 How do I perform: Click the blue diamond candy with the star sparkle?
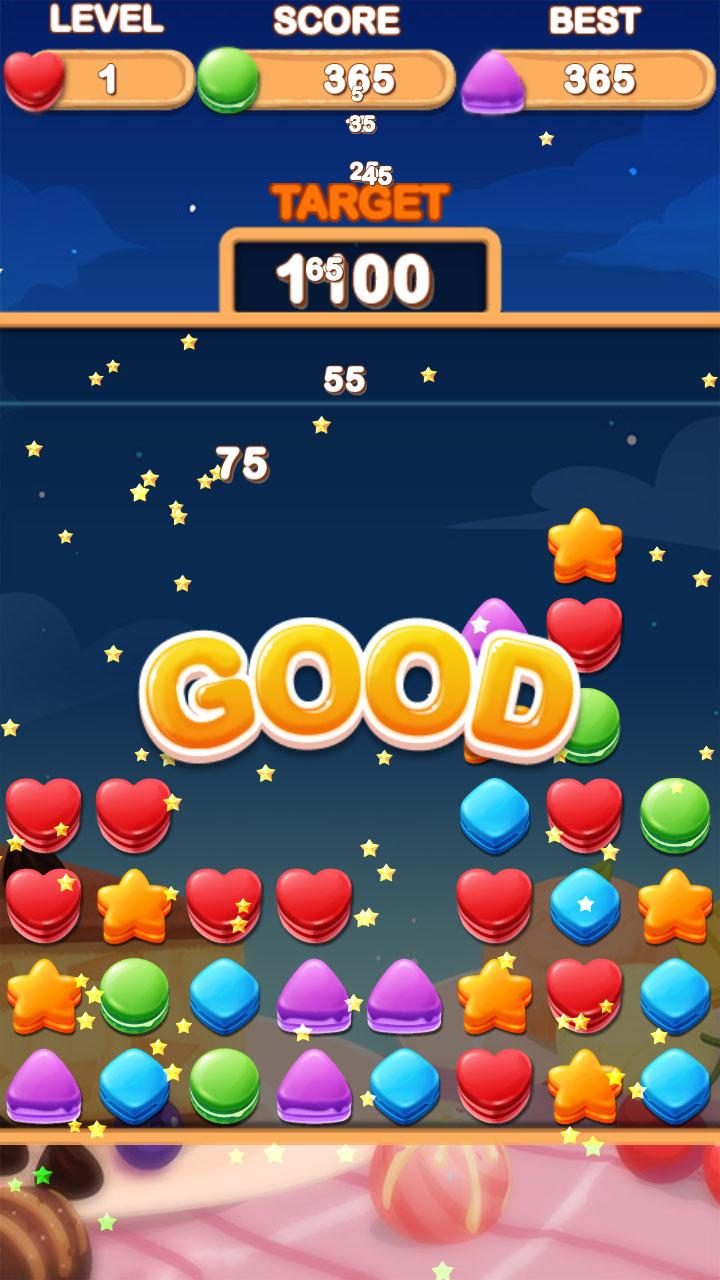pyautogui.click(x=583, y=905)
